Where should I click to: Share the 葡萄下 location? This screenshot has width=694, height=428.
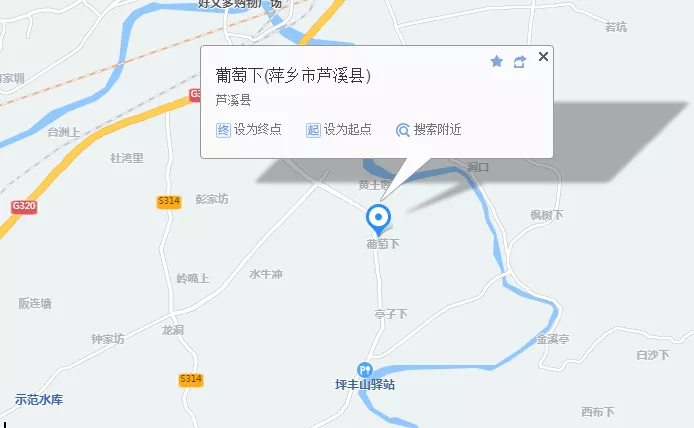(x=519, y=61)
